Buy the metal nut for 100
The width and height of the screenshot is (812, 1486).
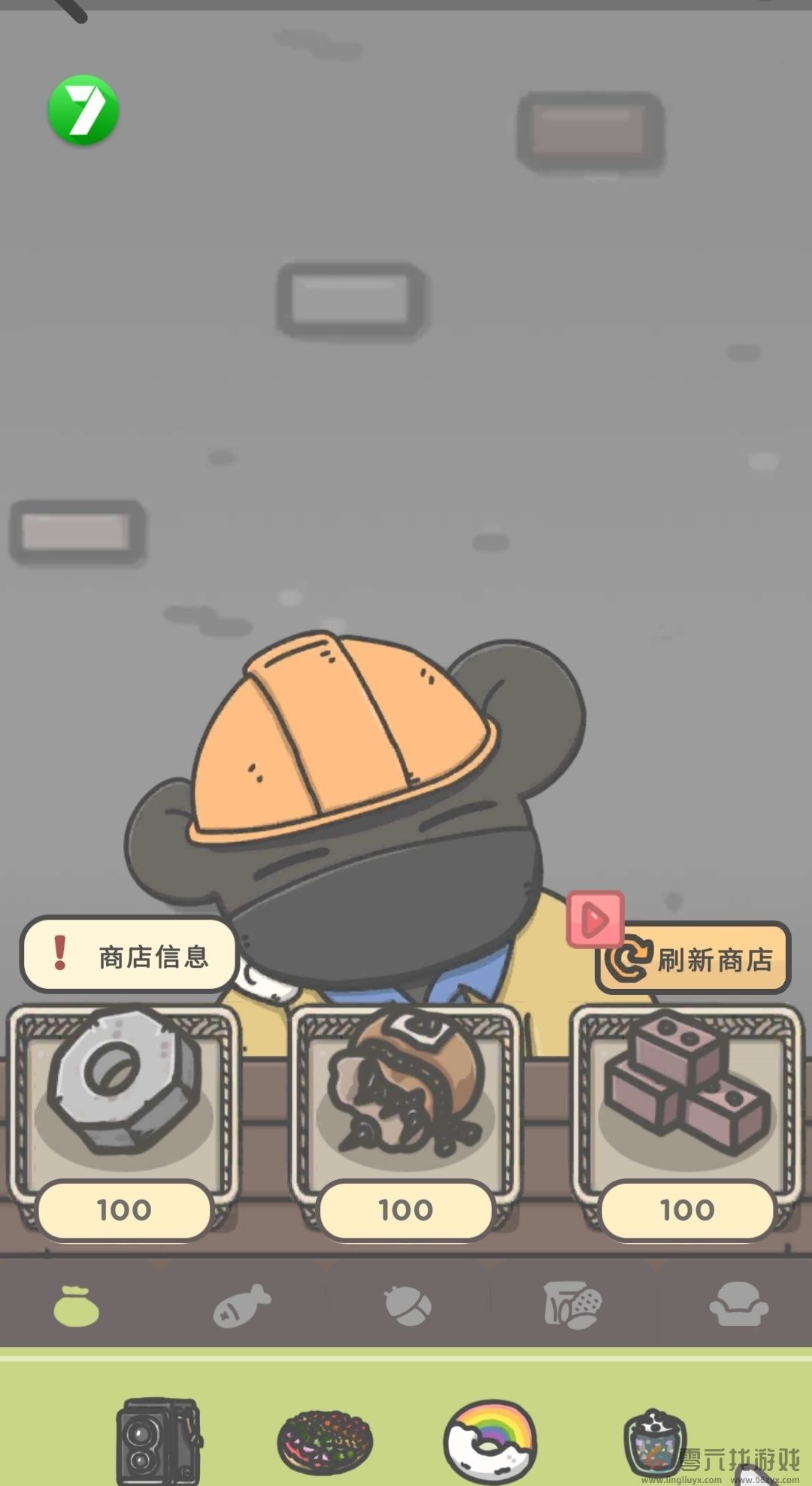click(124, 1209)
